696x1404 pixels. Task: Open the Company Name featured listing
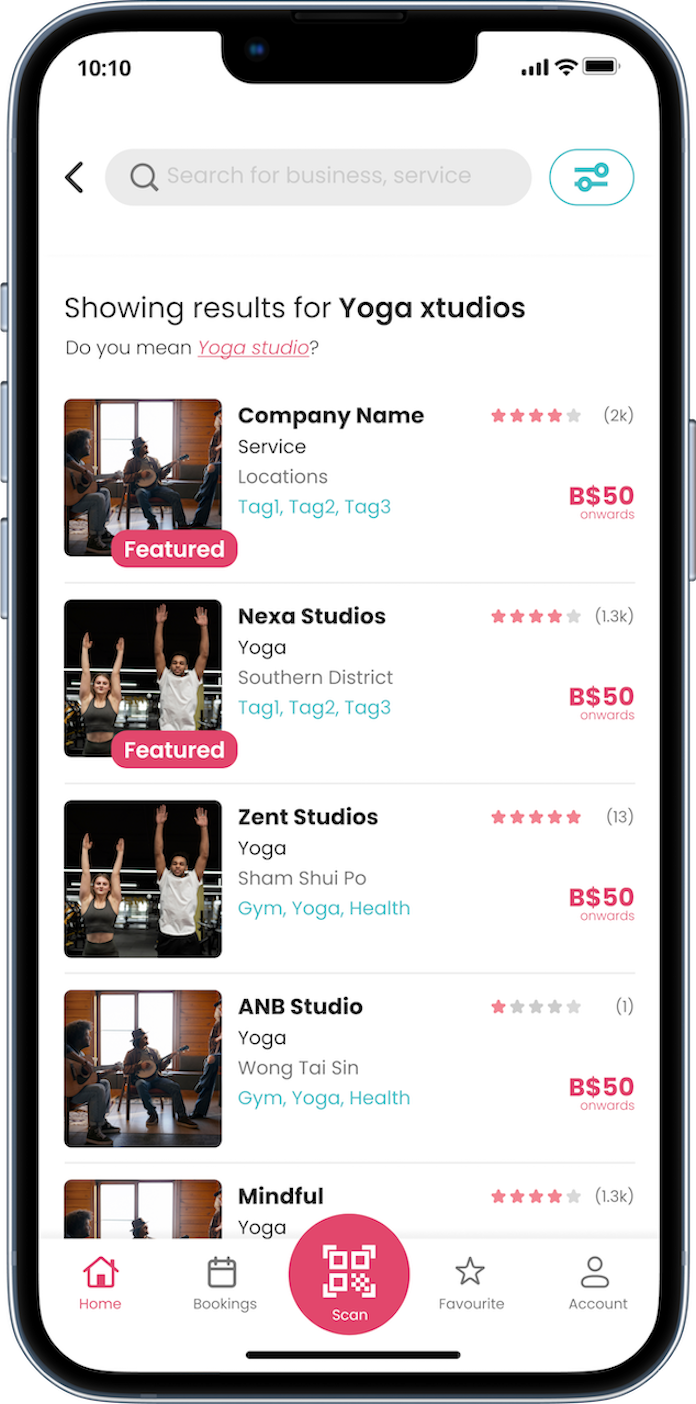(x=331, y=416)
